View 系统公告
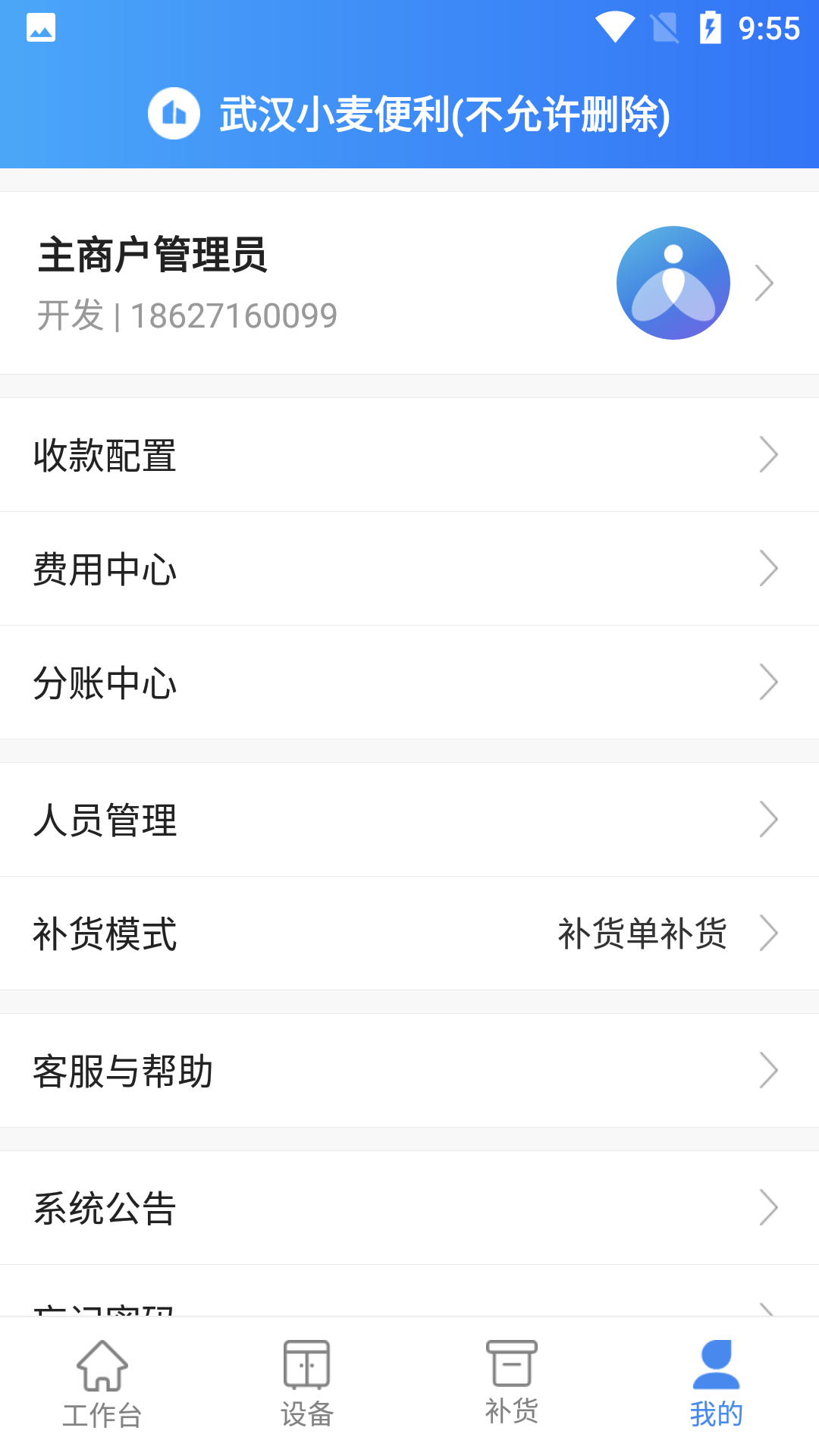This screenshot has width=819, height=1456. 409,1207
